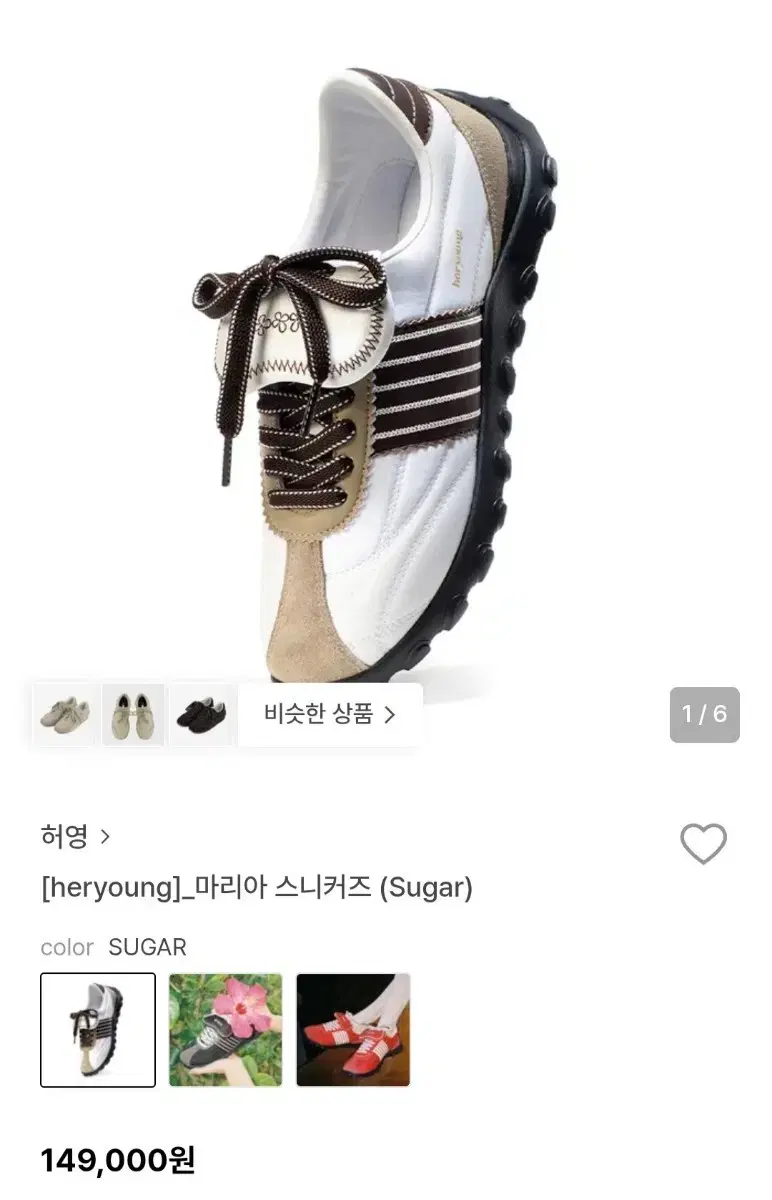Select the beige sneakers similar-product thumbnail
Image resolution: width=772 pixels, height=1200 pixels.
click(x=64, y=714)
